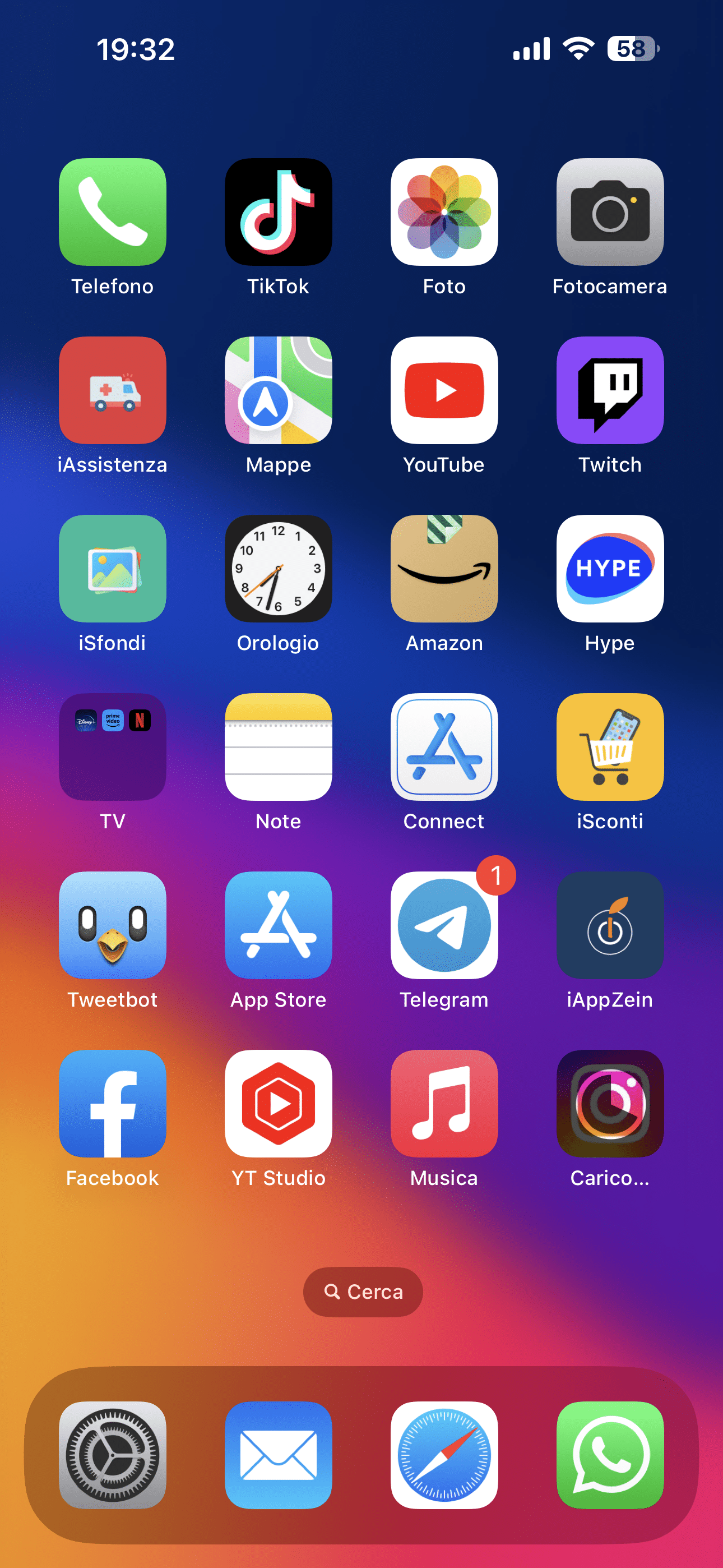Open the Orologio clock app

click(278, 569)
